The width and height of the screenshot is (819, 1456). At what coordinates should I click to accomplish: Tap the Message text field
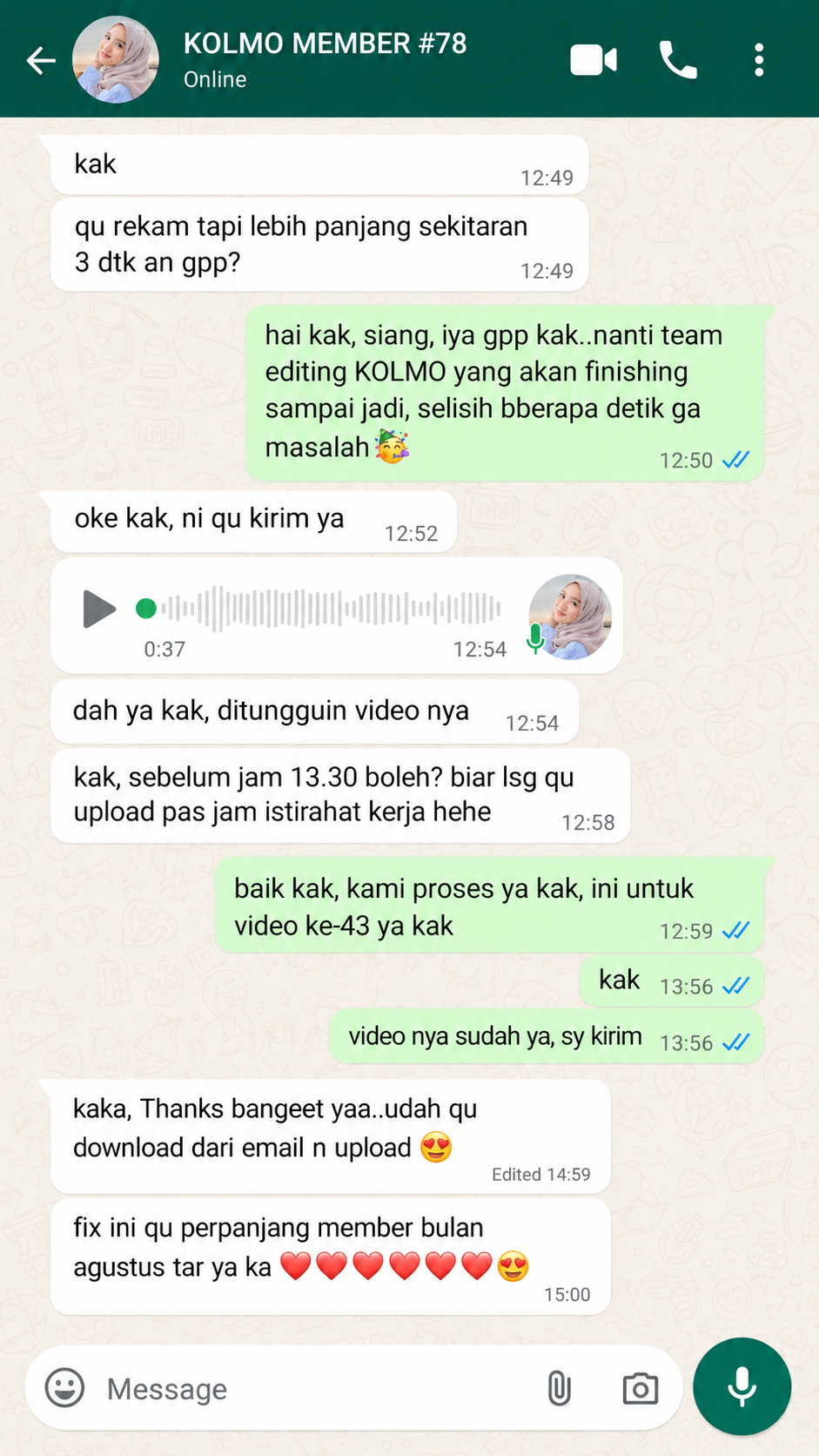(313, 1388)
